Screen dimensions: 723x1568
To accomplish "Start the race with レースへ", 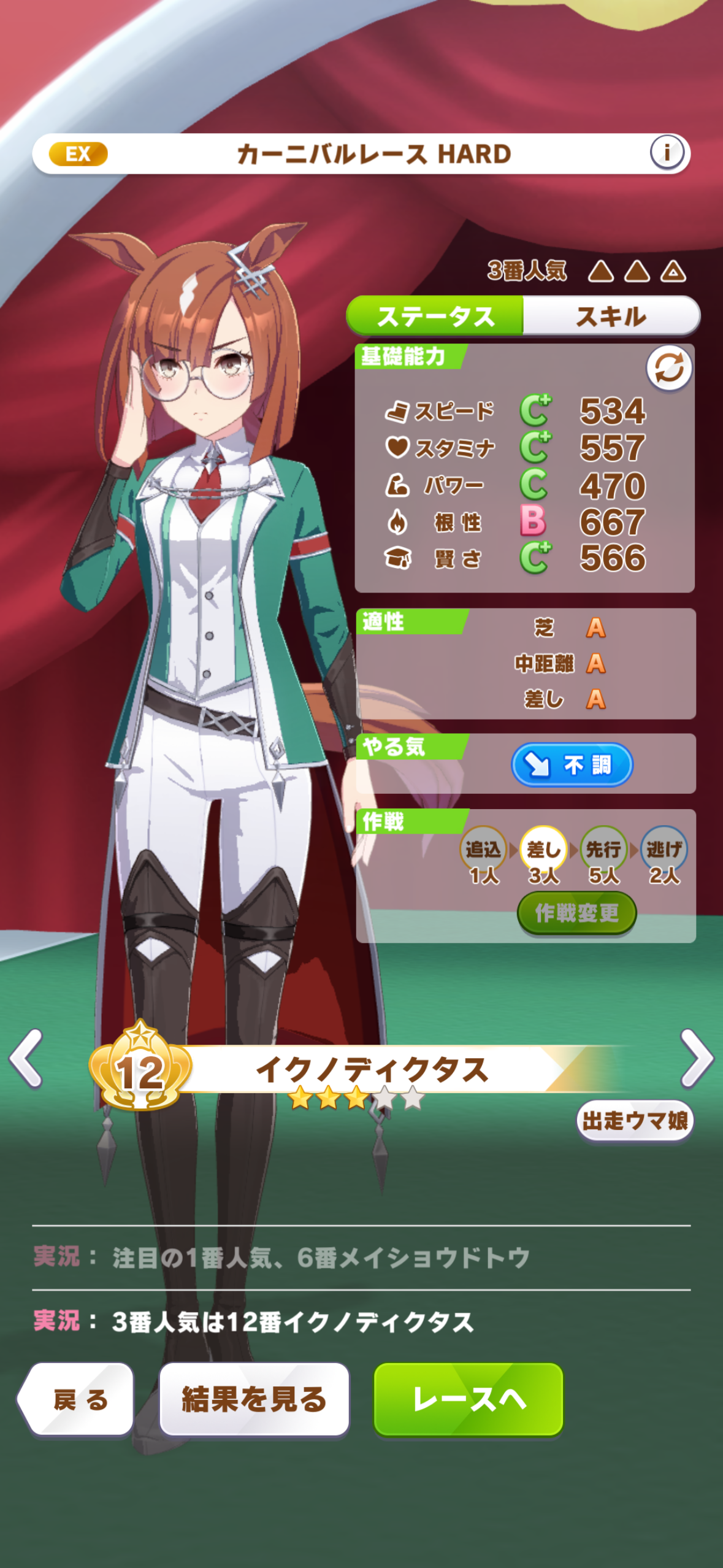I will pyautogui.click(x=469, y=1399).
